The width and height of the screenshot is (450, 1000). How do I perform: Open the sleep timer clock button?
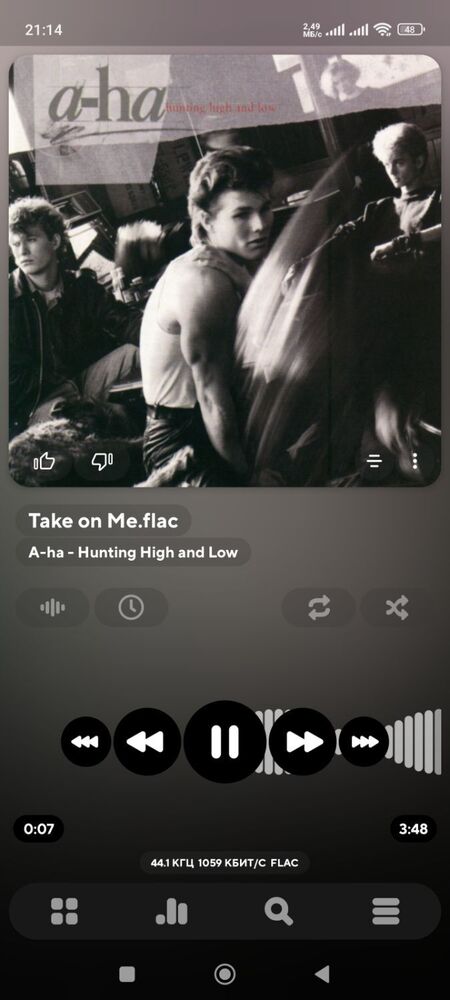coord(131,608)
